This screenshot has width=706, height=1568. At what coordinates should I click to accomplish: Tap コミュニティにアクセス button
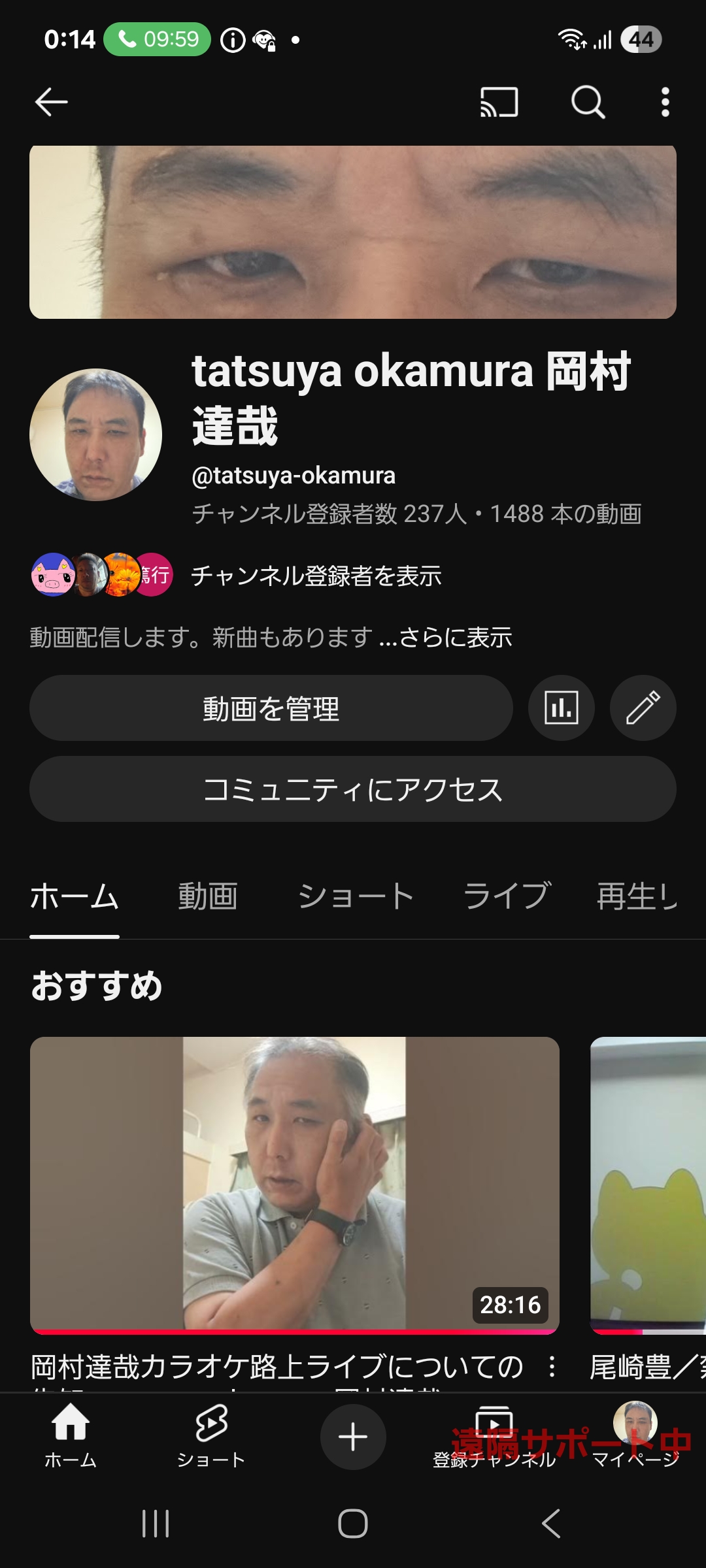(x=353, y=789)
